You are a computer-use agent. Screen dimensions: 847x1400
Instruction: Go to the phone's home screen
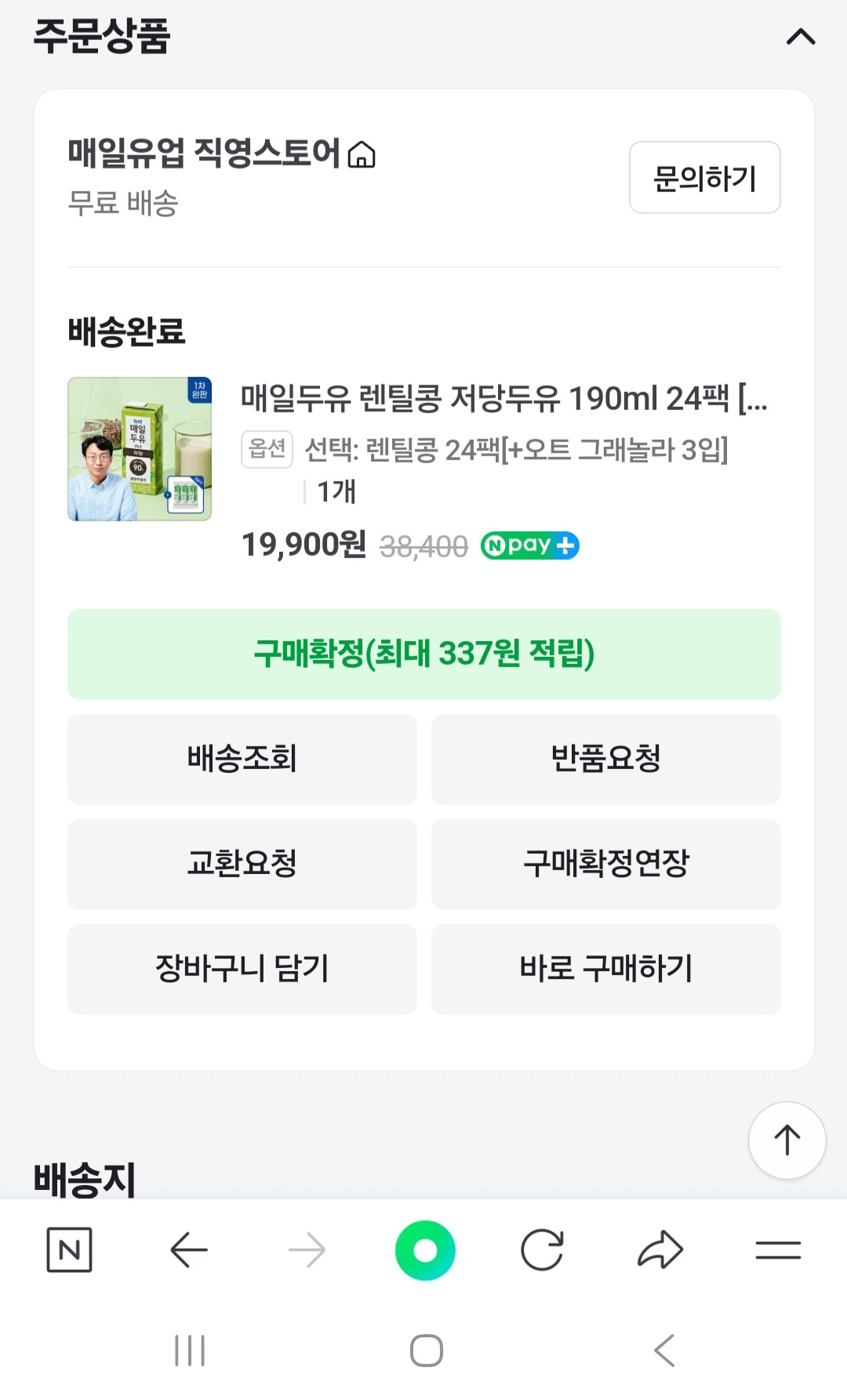pyautogui.click(x=426, y=1350)
